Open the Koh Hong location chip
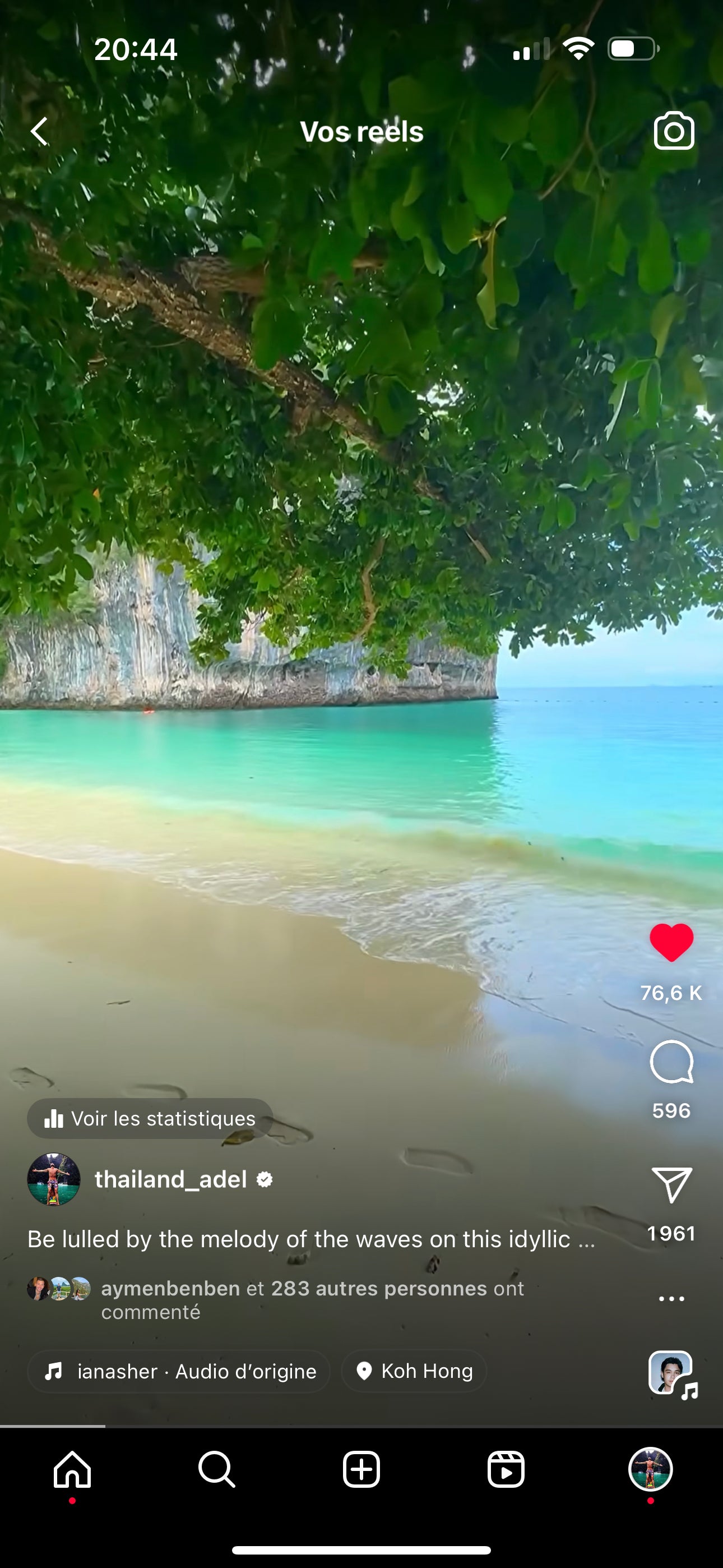 pos(414,1371)
